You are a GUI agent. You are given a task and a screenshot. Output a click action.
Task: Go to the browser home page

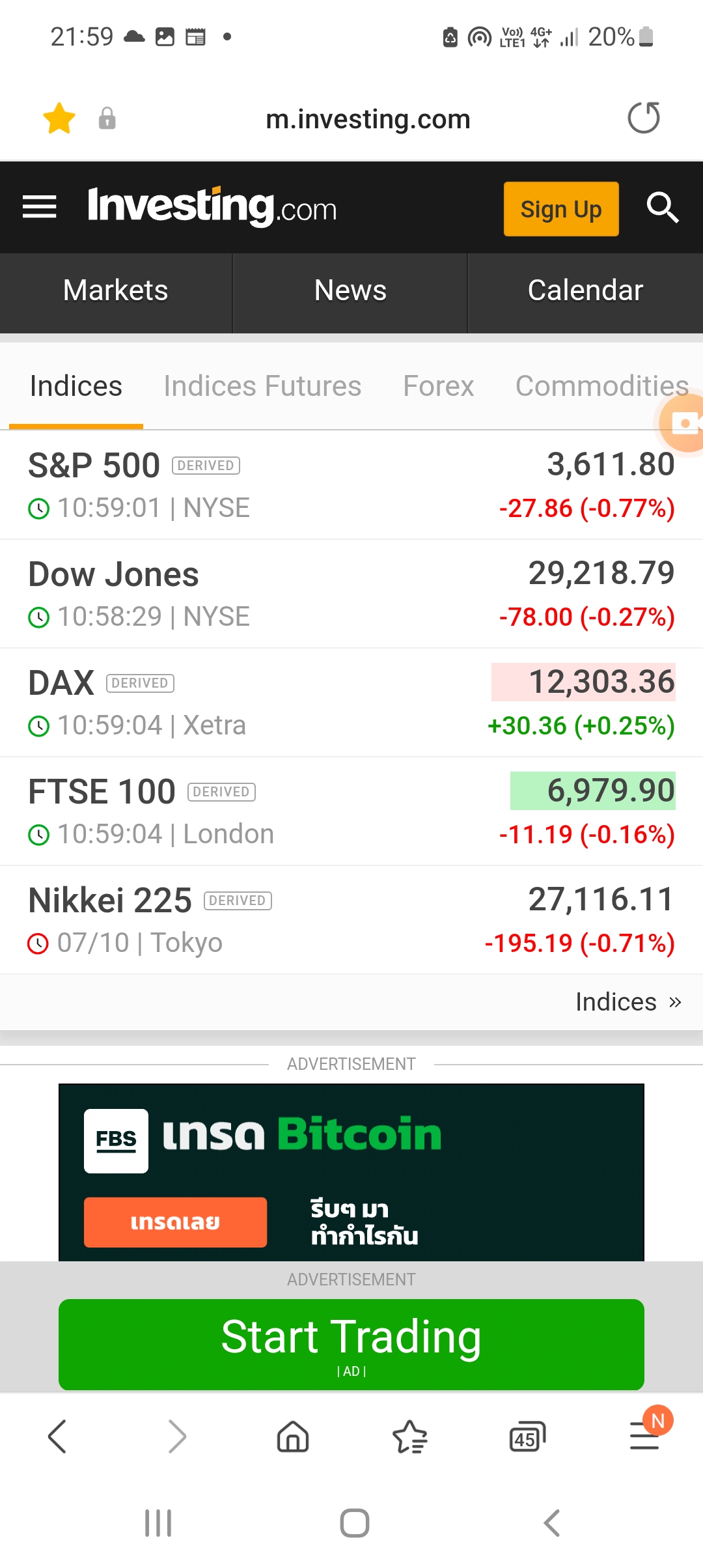(x=293, y=1436)
